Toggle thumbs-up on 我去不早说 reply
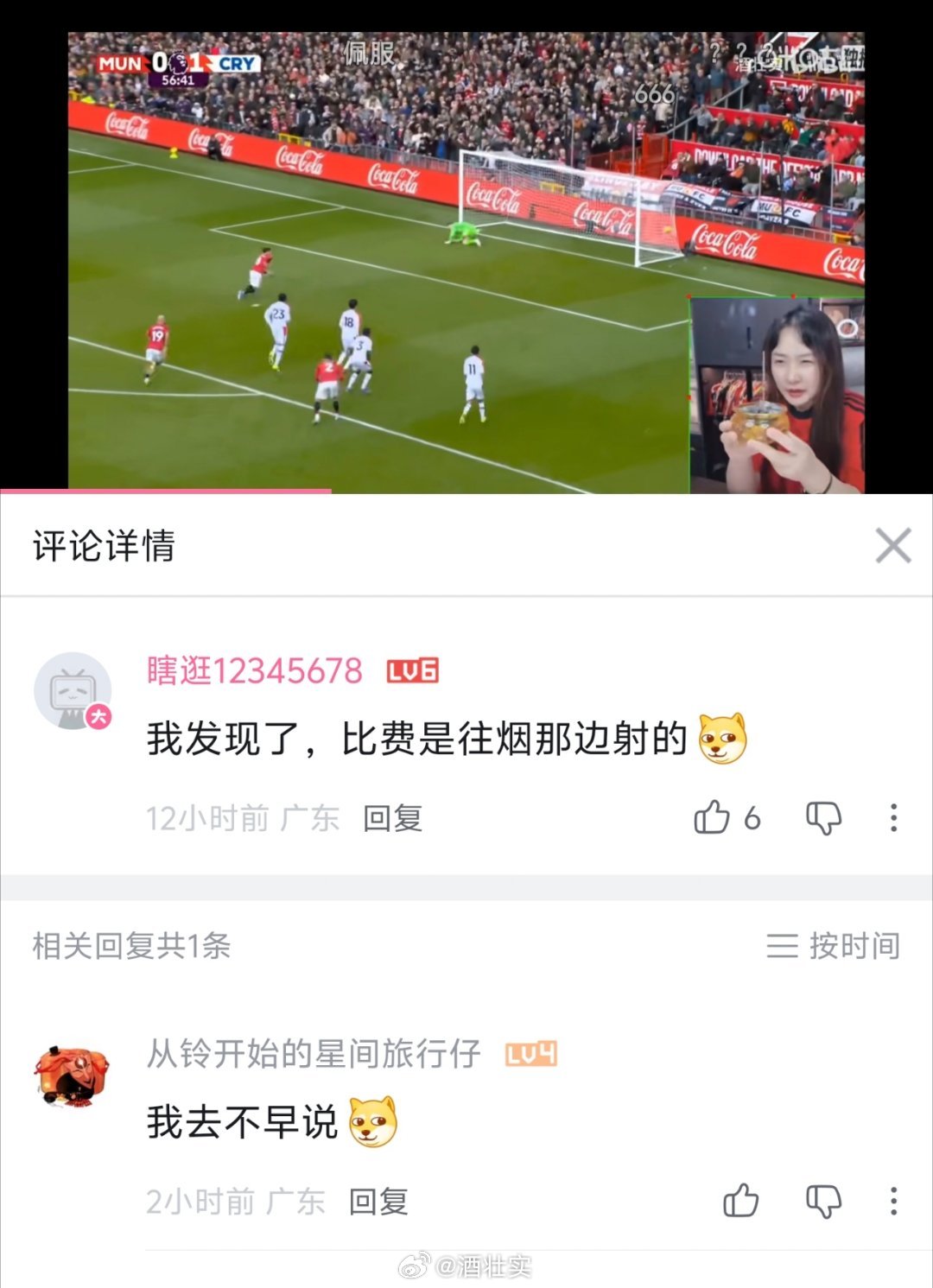Image resolution: width=933 pixels, height=1288 pixels. [743, 1201]
